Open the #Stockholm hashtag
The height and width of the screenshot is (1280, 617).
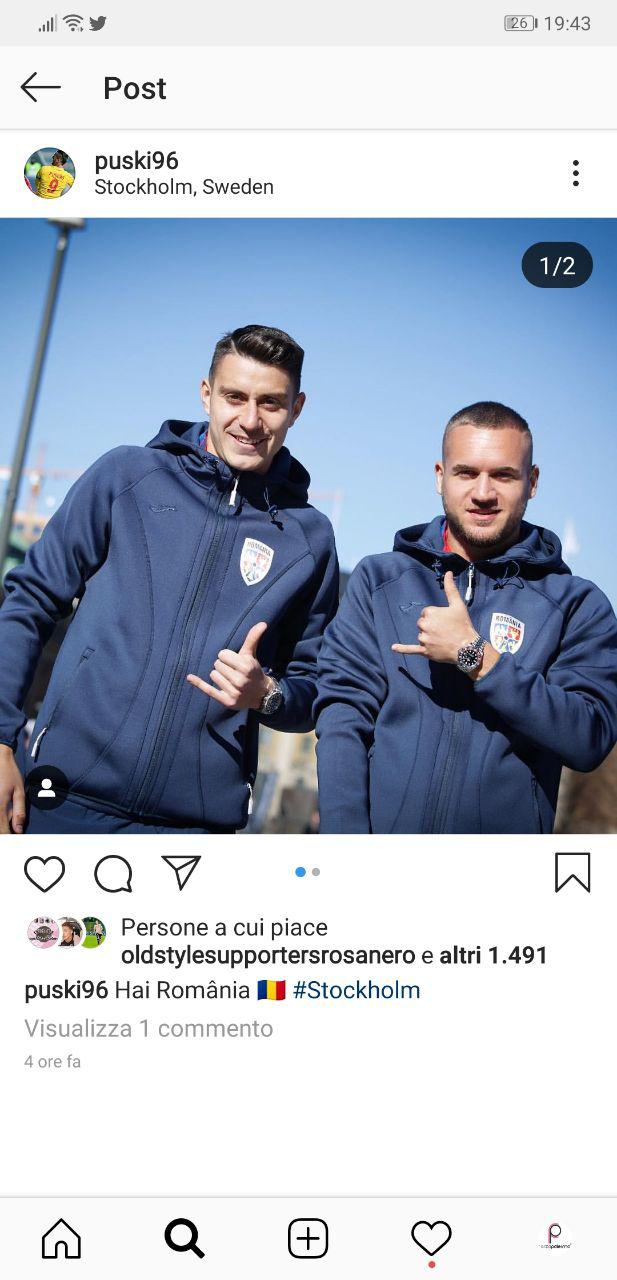coord(356,990)
